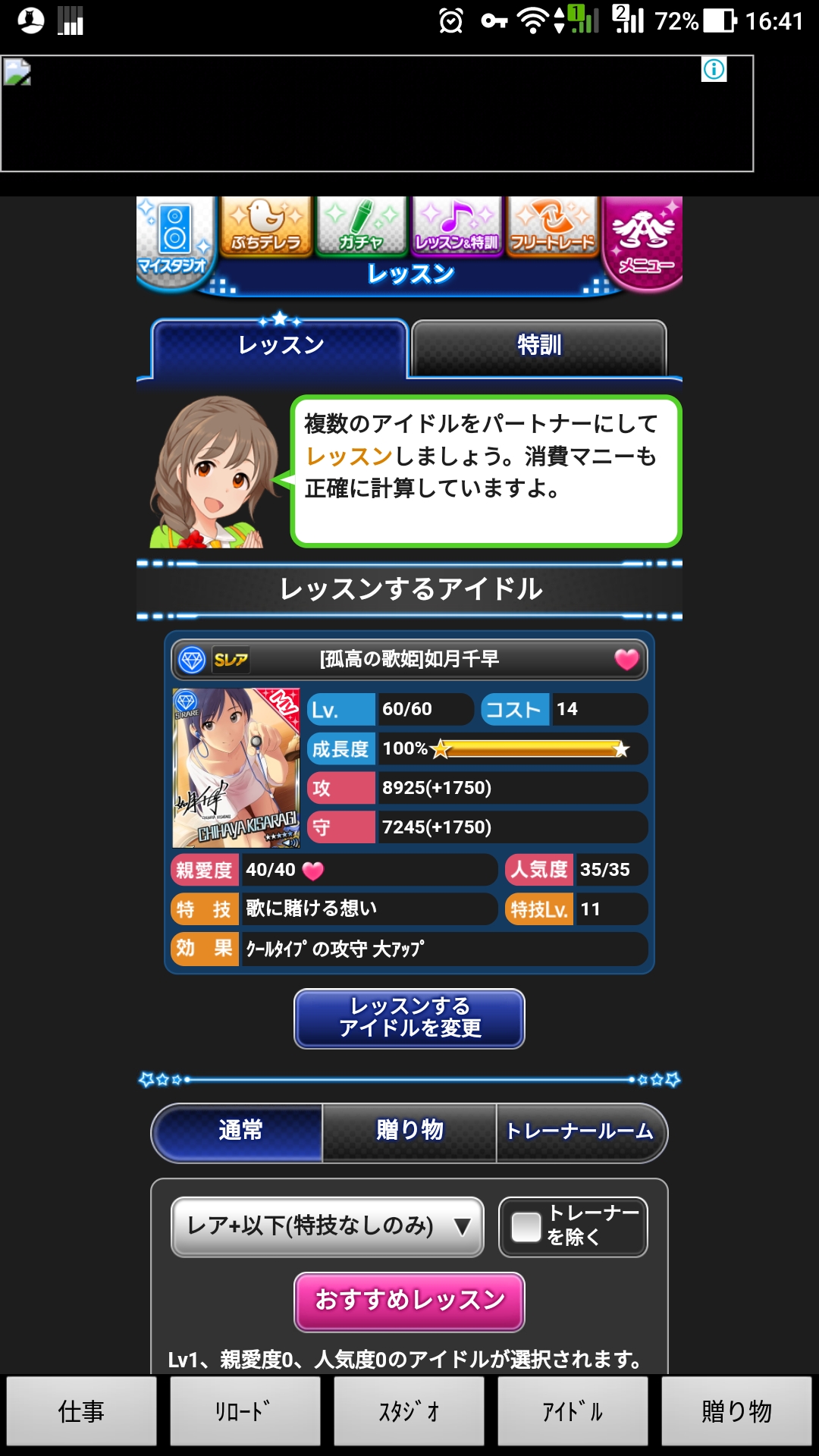Select the 通常 segment

click(x=240, y=1131)
